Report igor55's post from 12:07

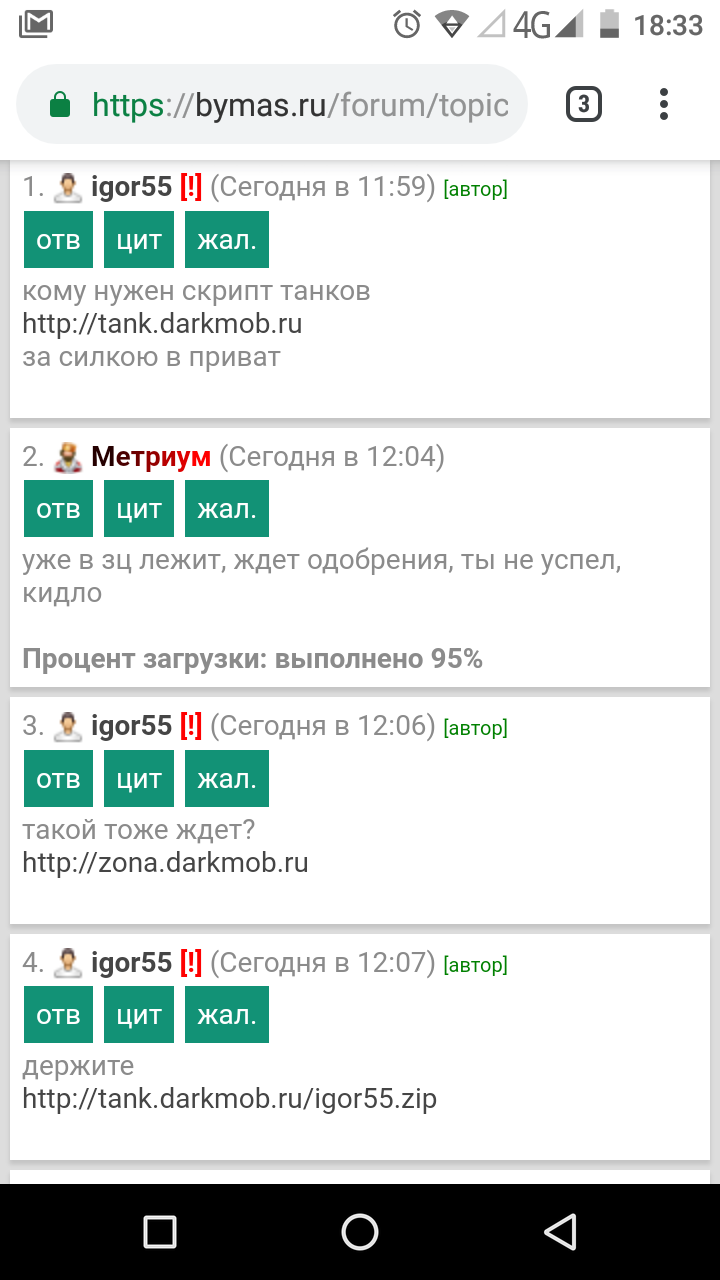coord(227,1015)
